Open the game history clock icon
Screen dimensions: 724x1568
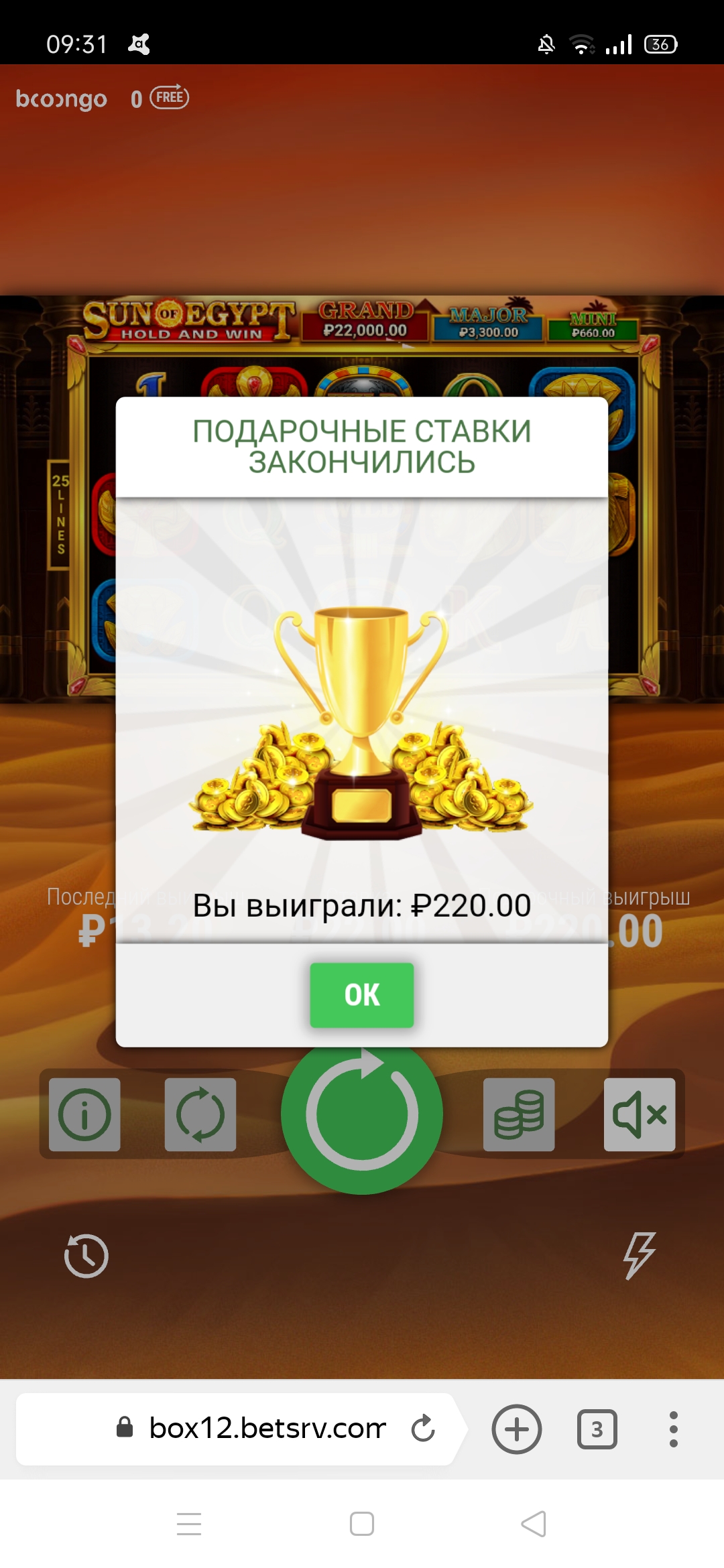(x=86, y=1255)
